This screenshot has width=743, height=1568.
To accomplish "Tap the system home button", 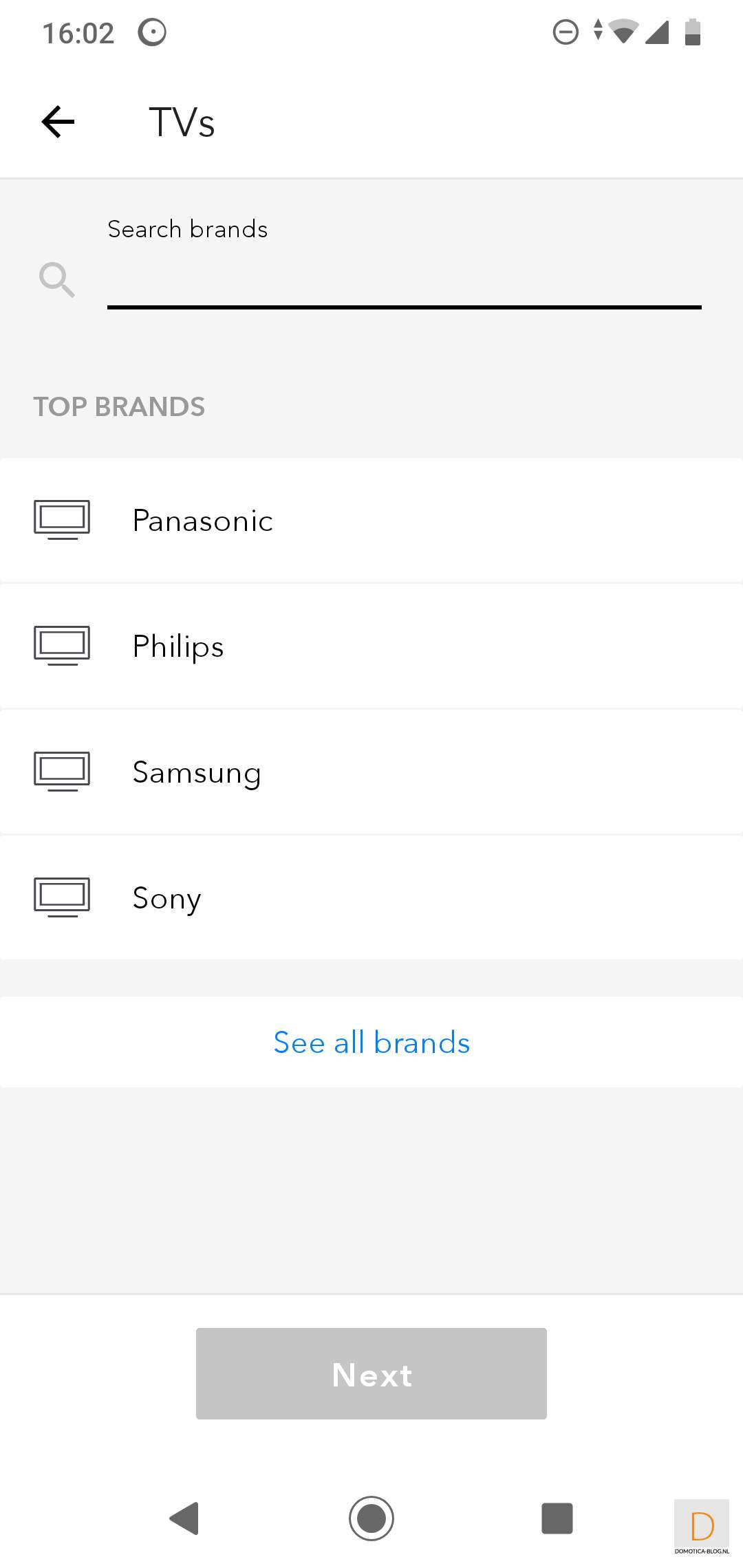I will point(371,1518).
